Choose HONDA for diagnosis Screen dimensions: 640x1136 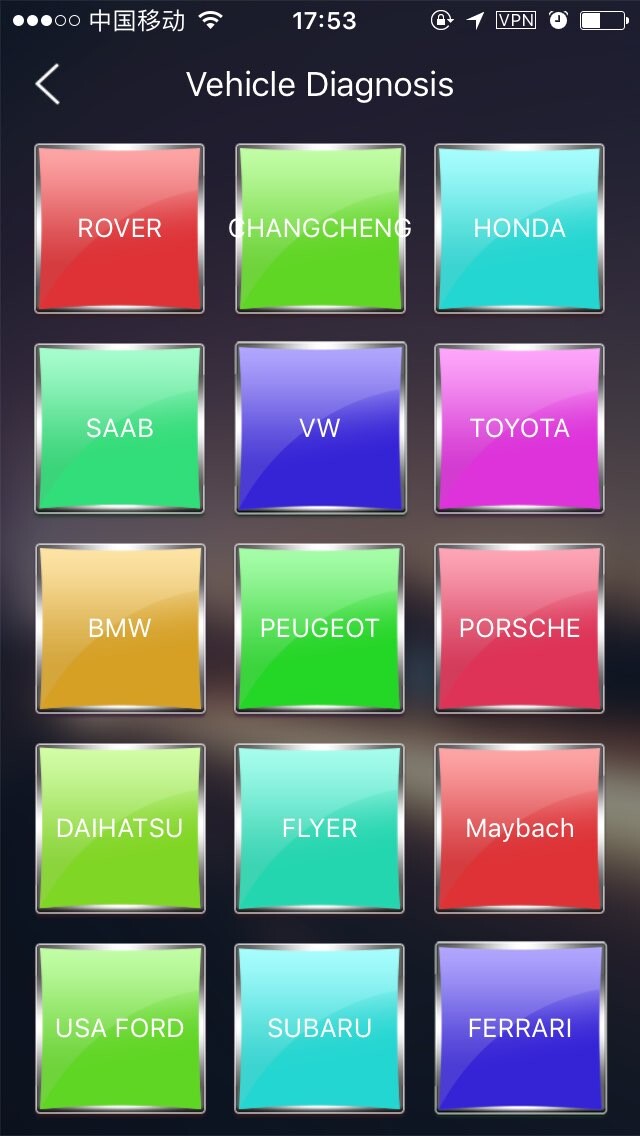520,228
